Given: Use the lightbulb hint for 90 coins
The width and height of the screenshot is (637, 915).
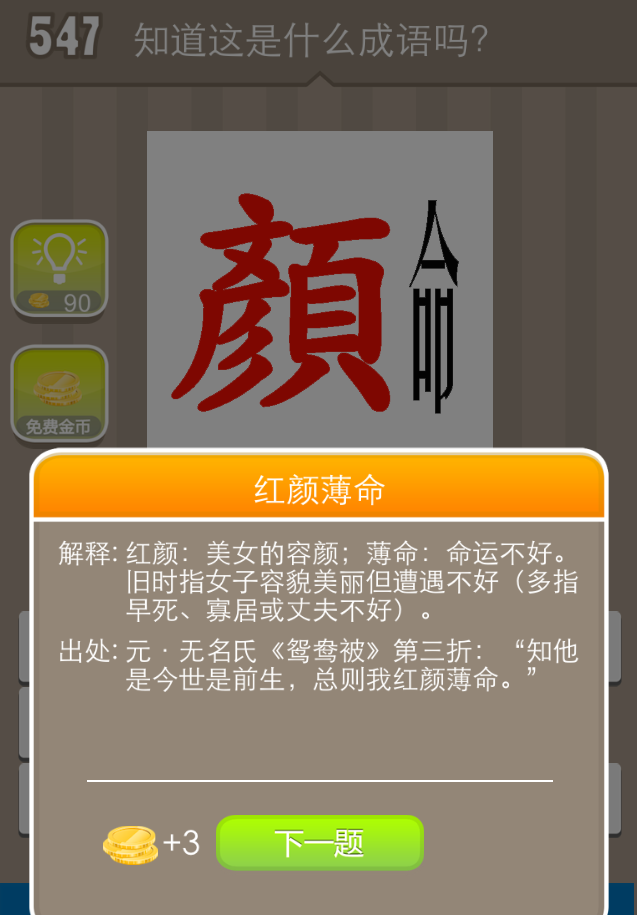Looking at the screenshot, I should (x=59, y=268).
